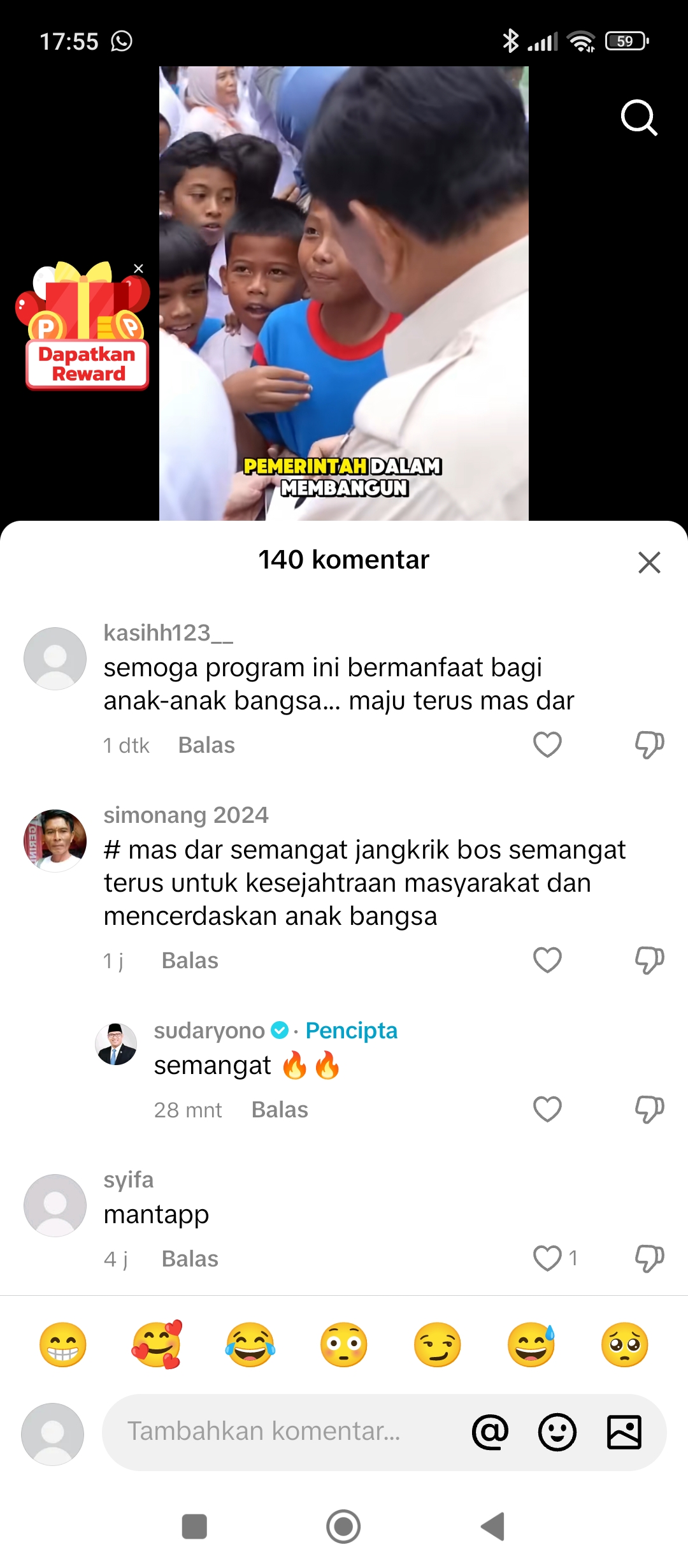The height and width of the screenshot is (1568, 688).
Task: Open the emoji picker in comment box
Action: 557,1432
